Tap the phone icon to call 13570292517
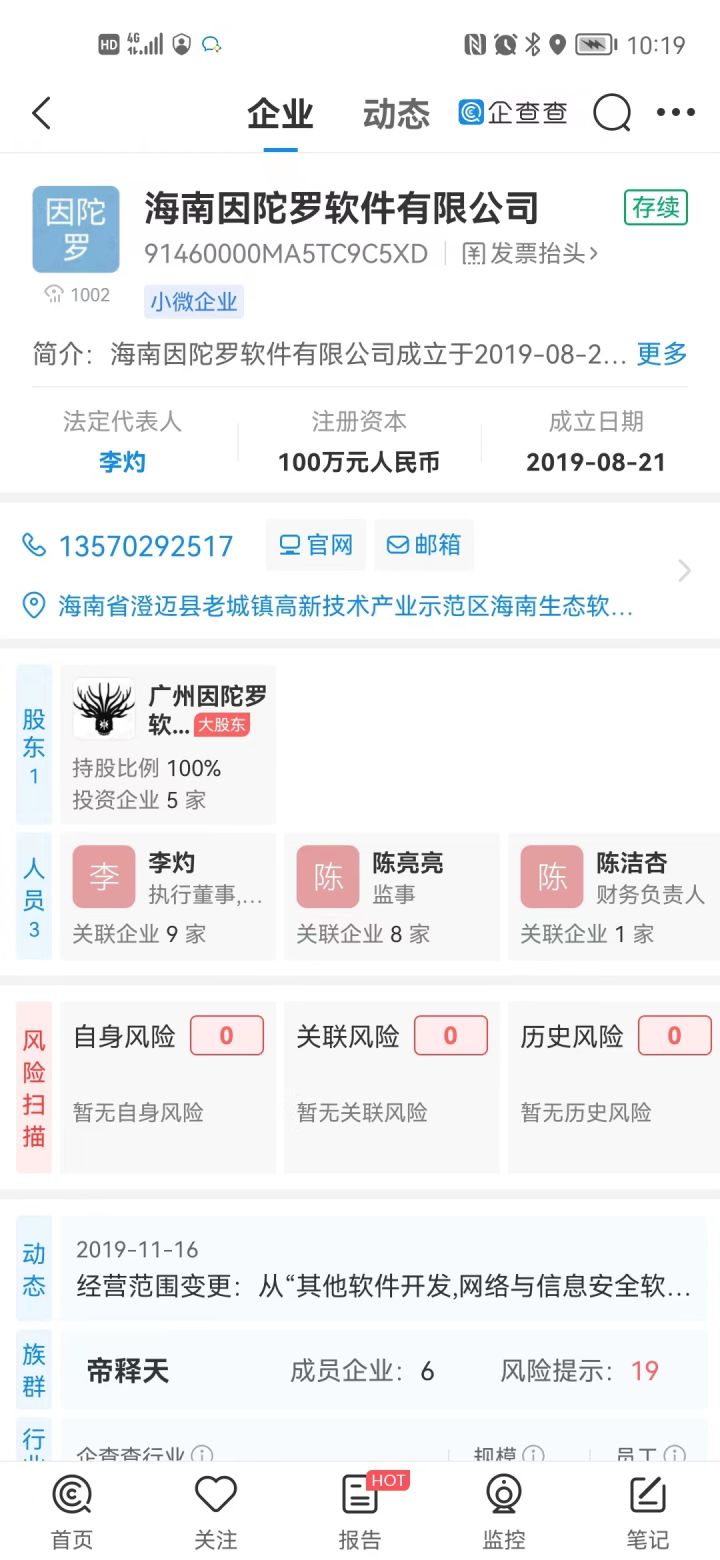720x1560 pixels. click(x=33, y=544)
